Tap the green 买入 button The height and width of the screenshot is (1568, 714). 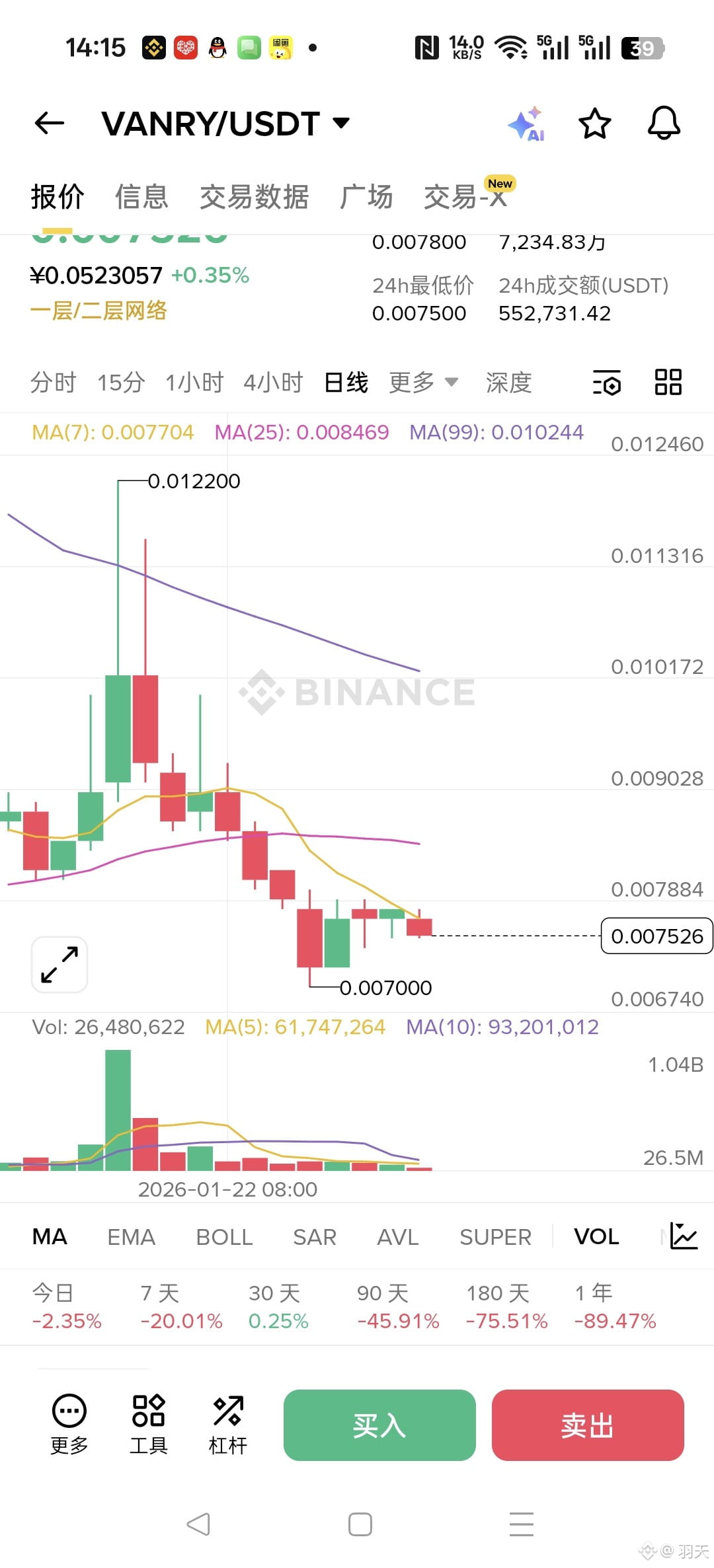pyautogui.click(x=379, y=1425)
